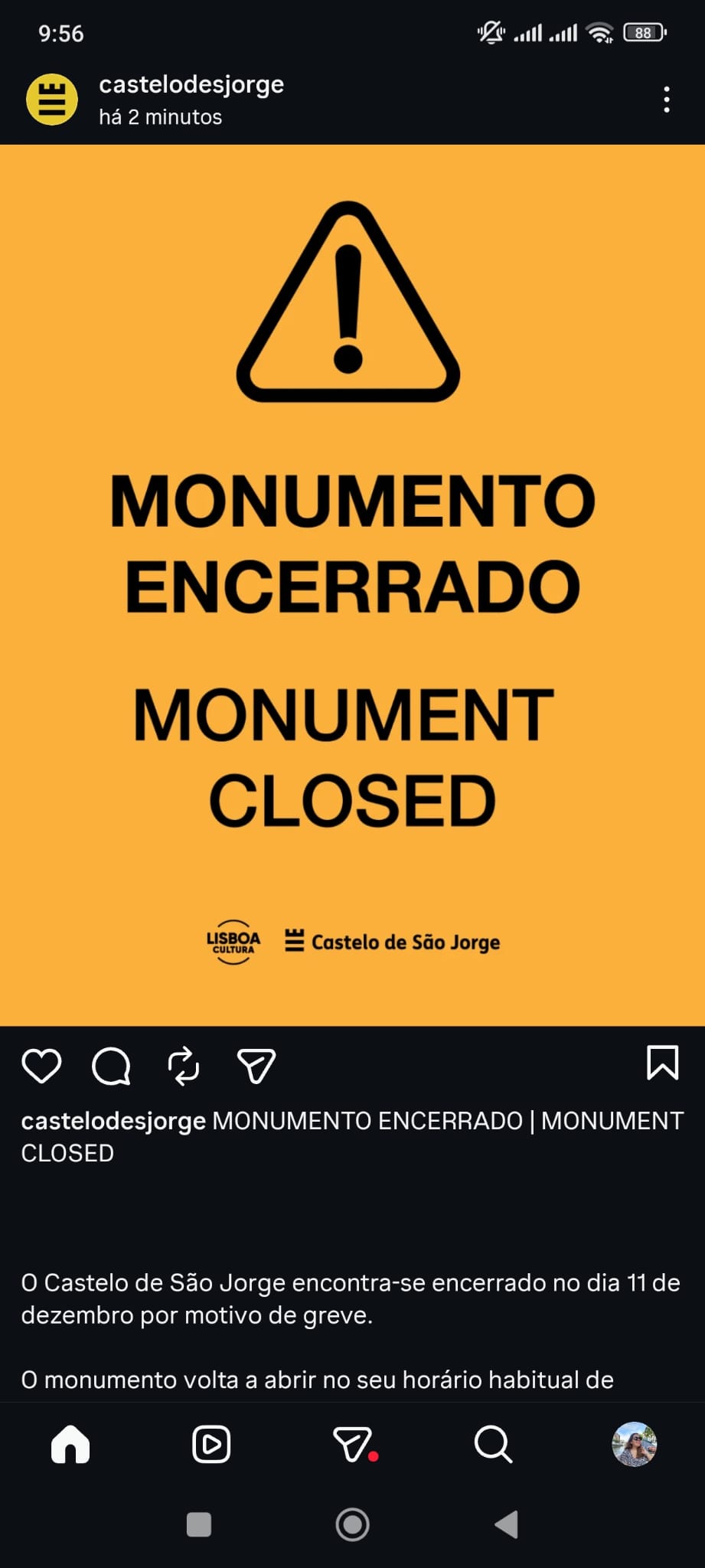Image resolution: width=705 pixels, height=1568 pixels.
Task: Tap the castelodesjorge username in header
Action: (191, 84)
